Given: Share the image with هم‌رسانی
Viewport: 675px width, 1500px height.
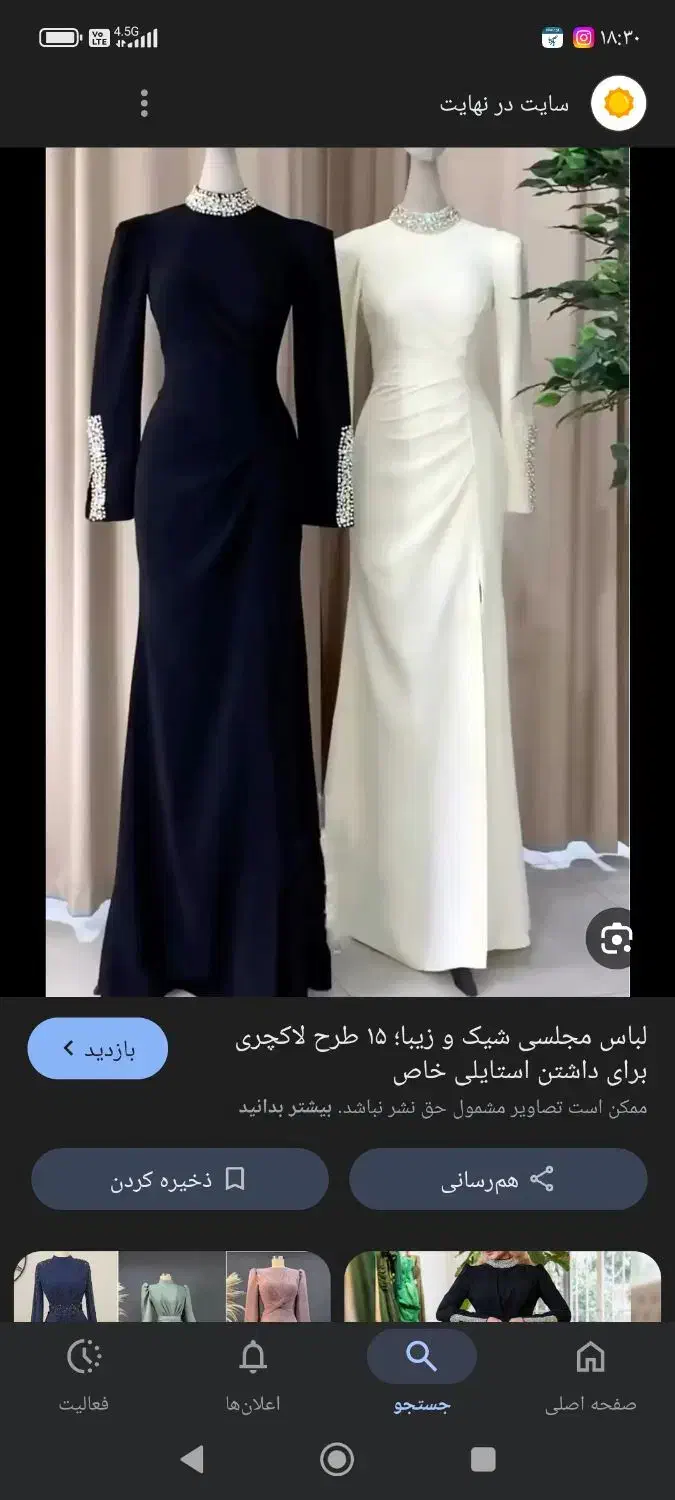Looking at the screenshot, I should [498, 1180].
